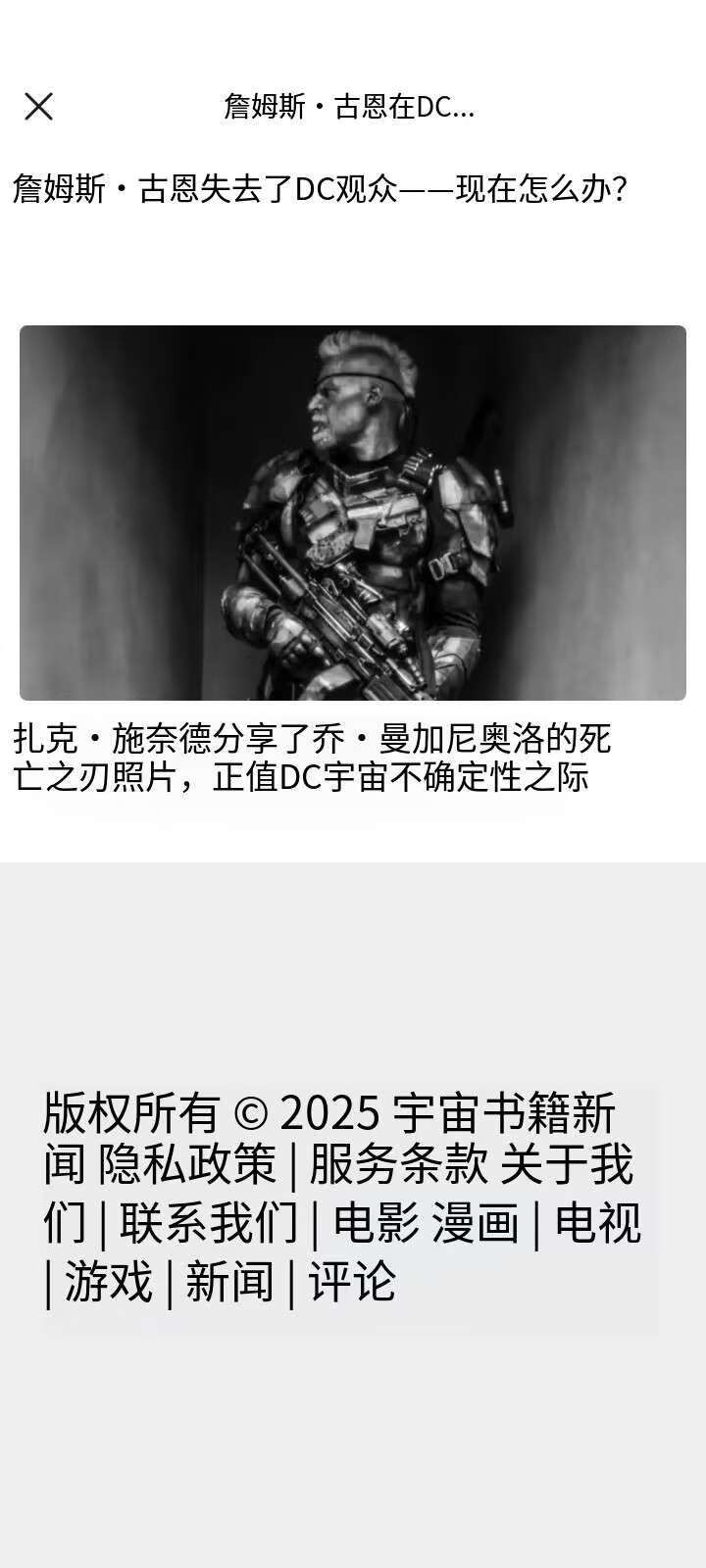Open the footer 新闻 section link
The image size is (706, 1568).
click(229, 1281)
